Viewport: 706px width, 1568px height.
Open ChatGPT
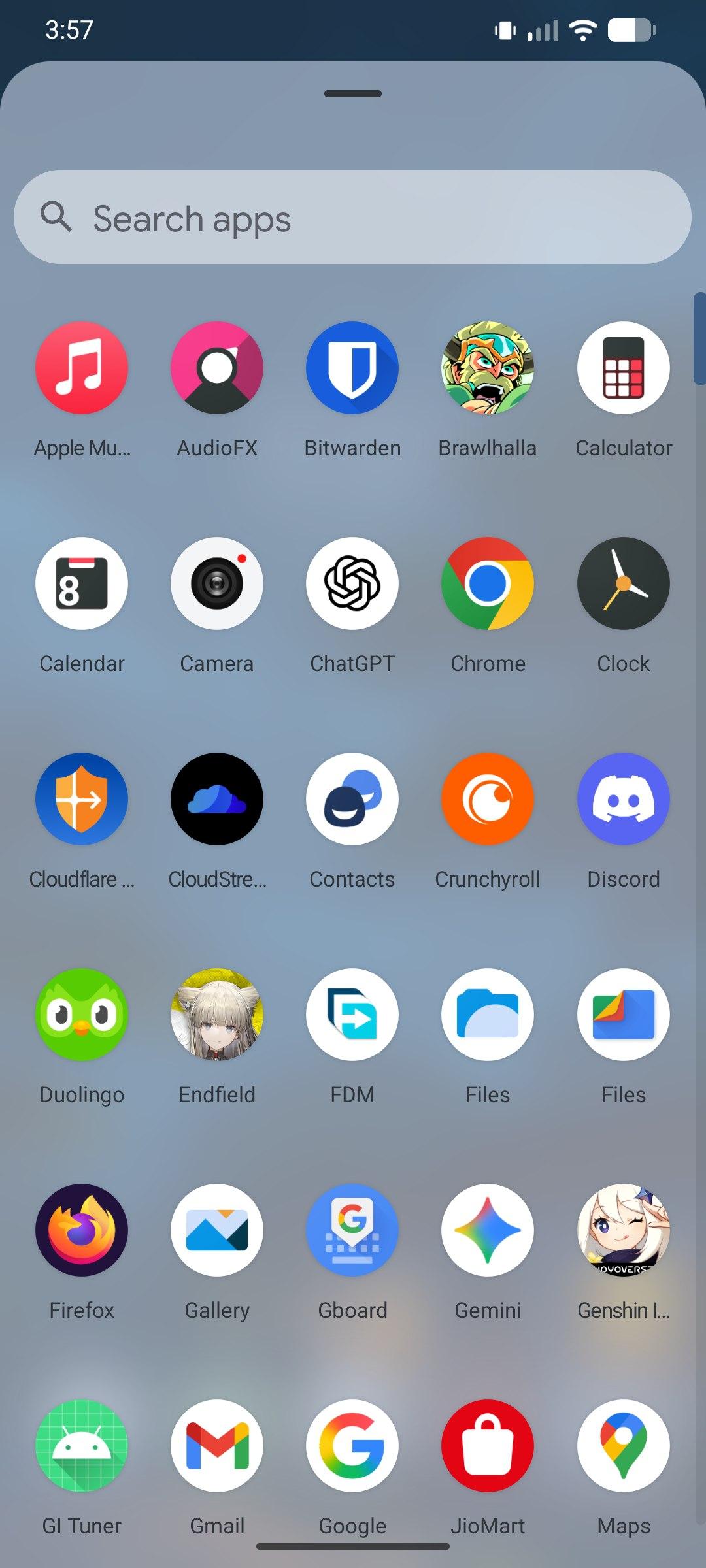pos(352,583)
